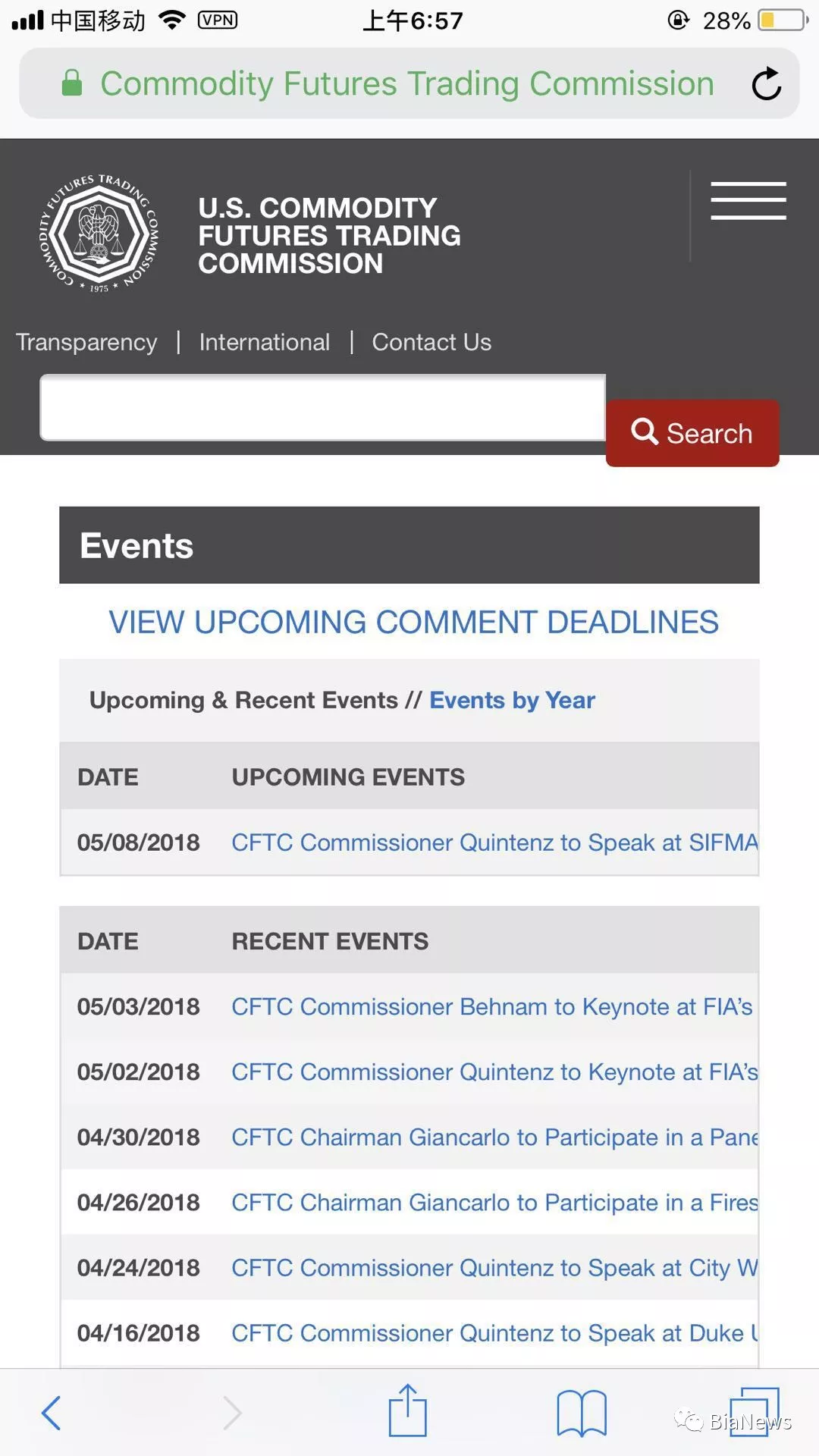Image resolution: width=819 pixels, height=1456 pixels.
Task: Open Quintenz's FIA keynote event from 05/02/2018
Action: (494, 1072)
